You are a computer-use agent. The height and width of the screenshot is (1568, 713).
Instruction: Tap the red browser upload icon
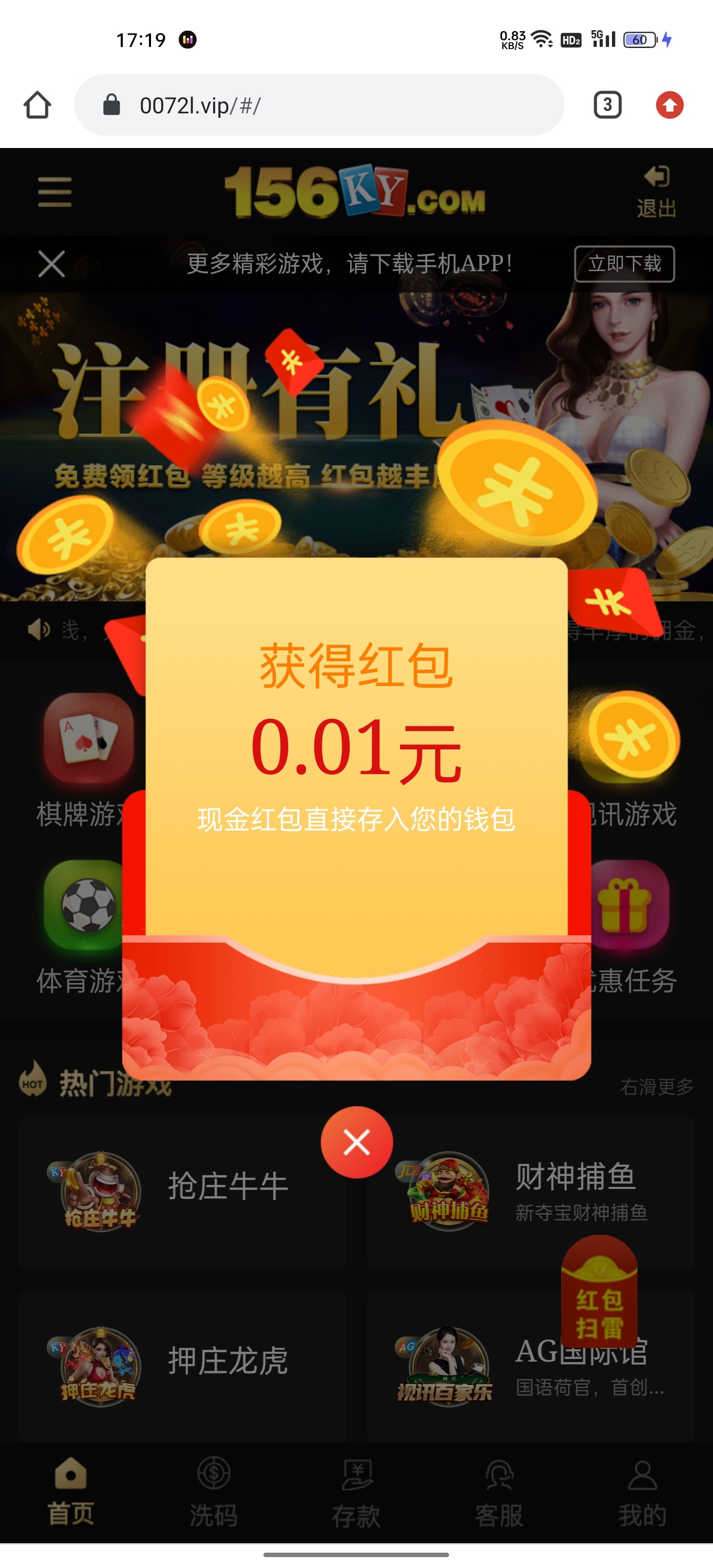669,105
